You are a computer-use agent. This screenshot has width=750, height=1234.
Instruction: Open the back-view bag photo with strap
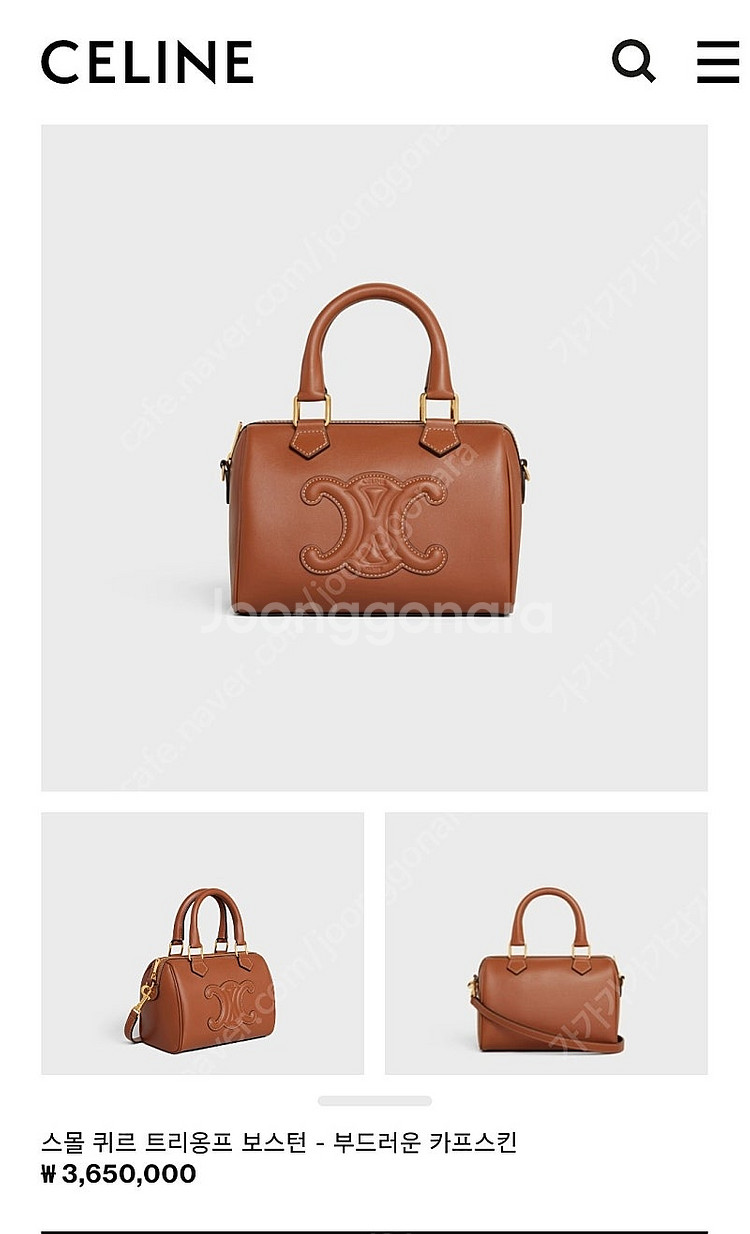tap(546, 943)
